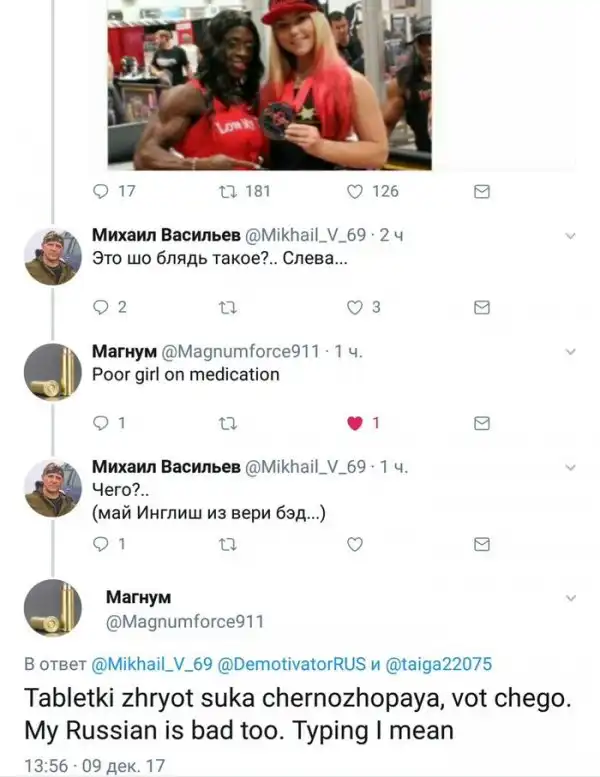
Task: View Магнум's profile from the bottom tweet avatar
Action: click(53, 608)
